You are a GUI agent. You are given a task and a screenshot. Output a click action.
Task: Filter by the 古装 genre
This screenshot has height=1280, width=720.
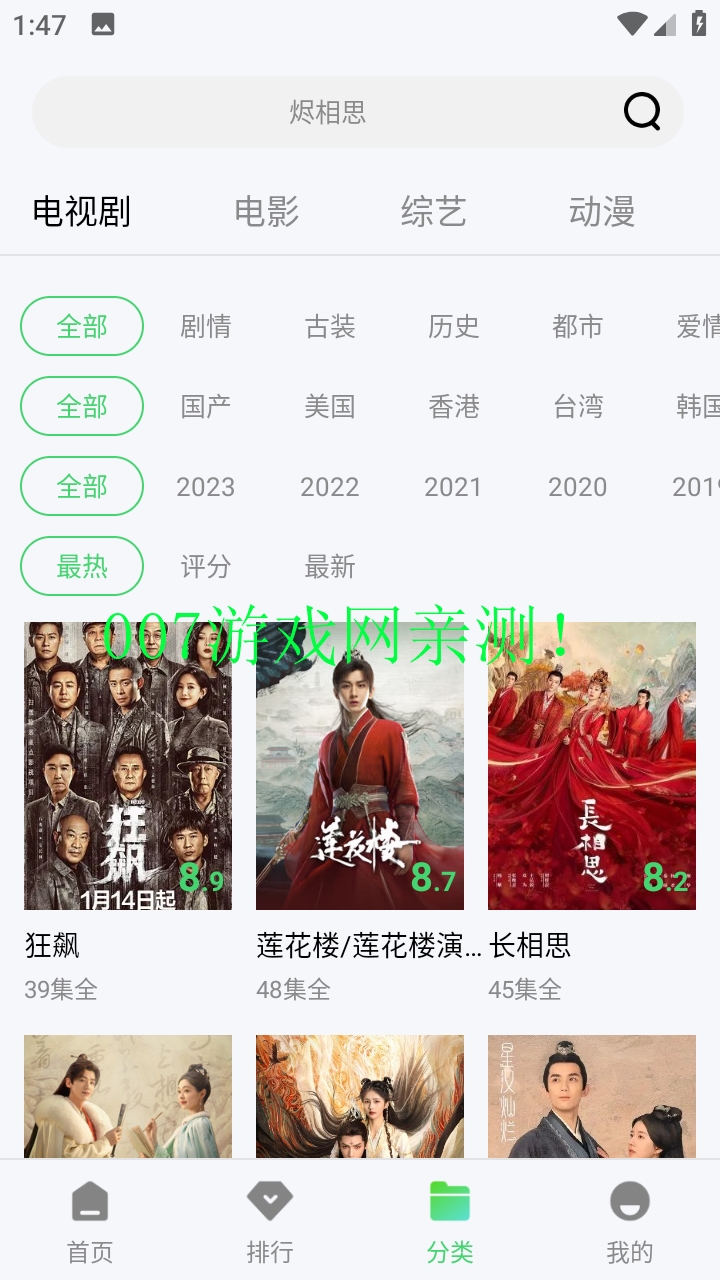(330, 327)
